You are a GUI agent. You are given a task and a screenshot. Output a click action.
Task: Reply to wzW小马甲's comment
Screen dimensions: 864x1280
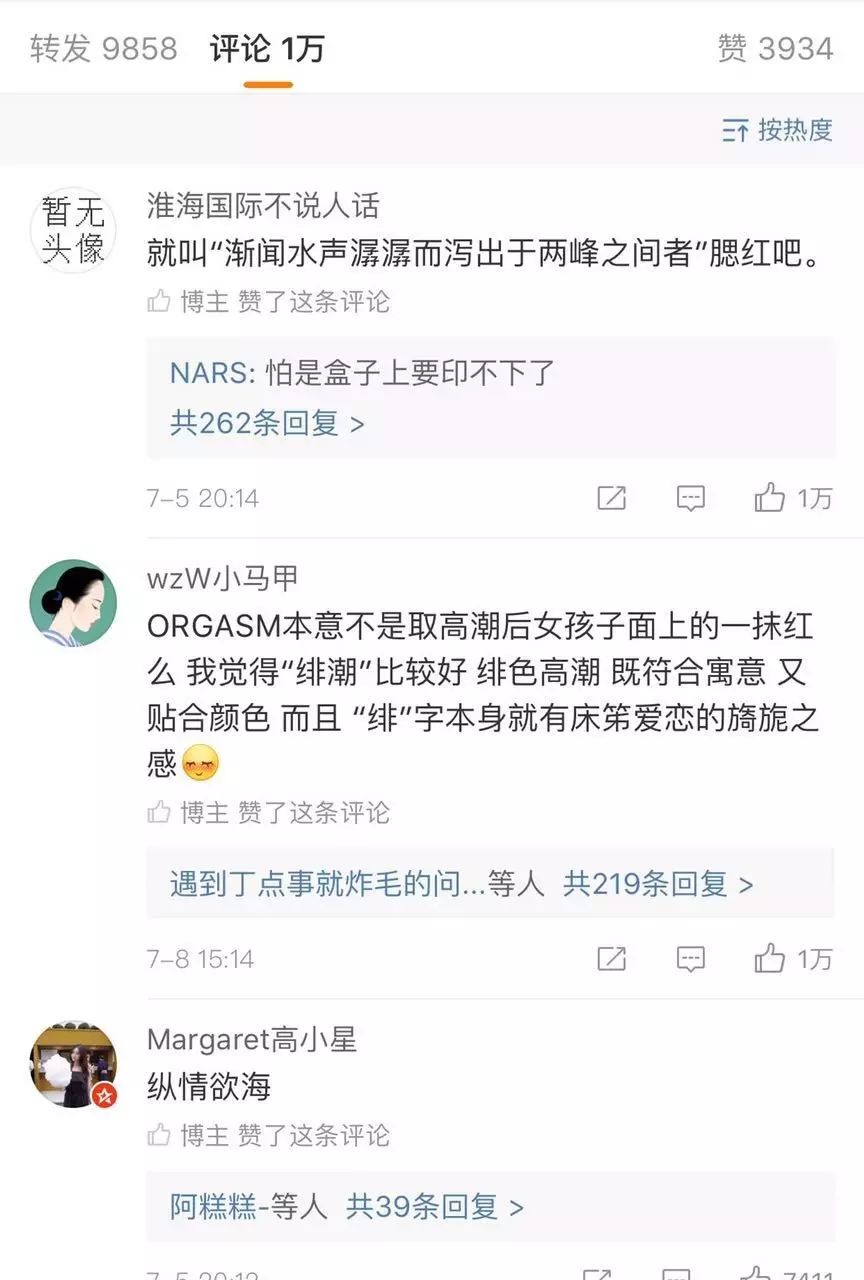click(691, 959)
